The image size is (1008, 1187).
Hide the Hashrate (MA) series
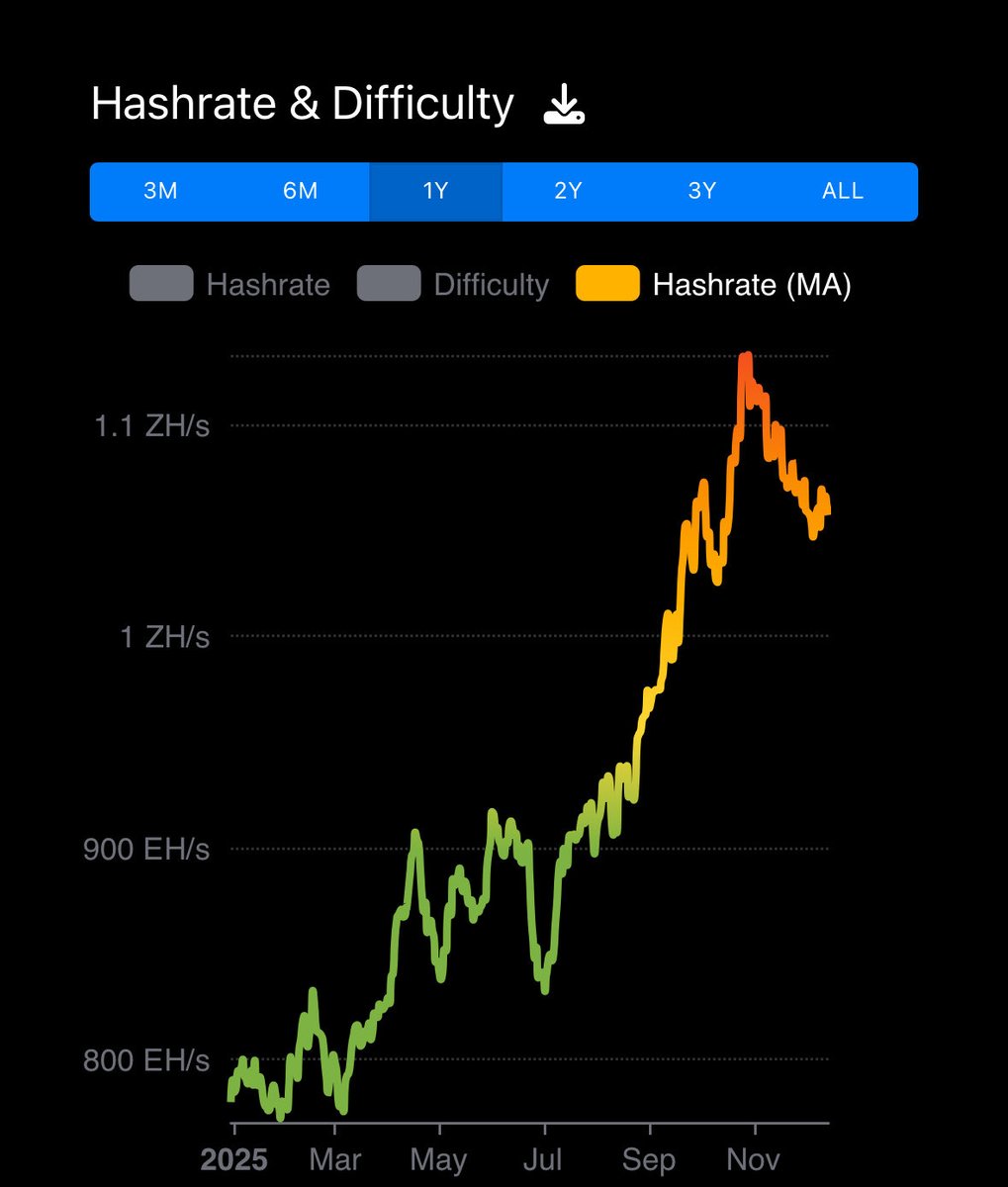pyautogui.click(x=713, y=285)
